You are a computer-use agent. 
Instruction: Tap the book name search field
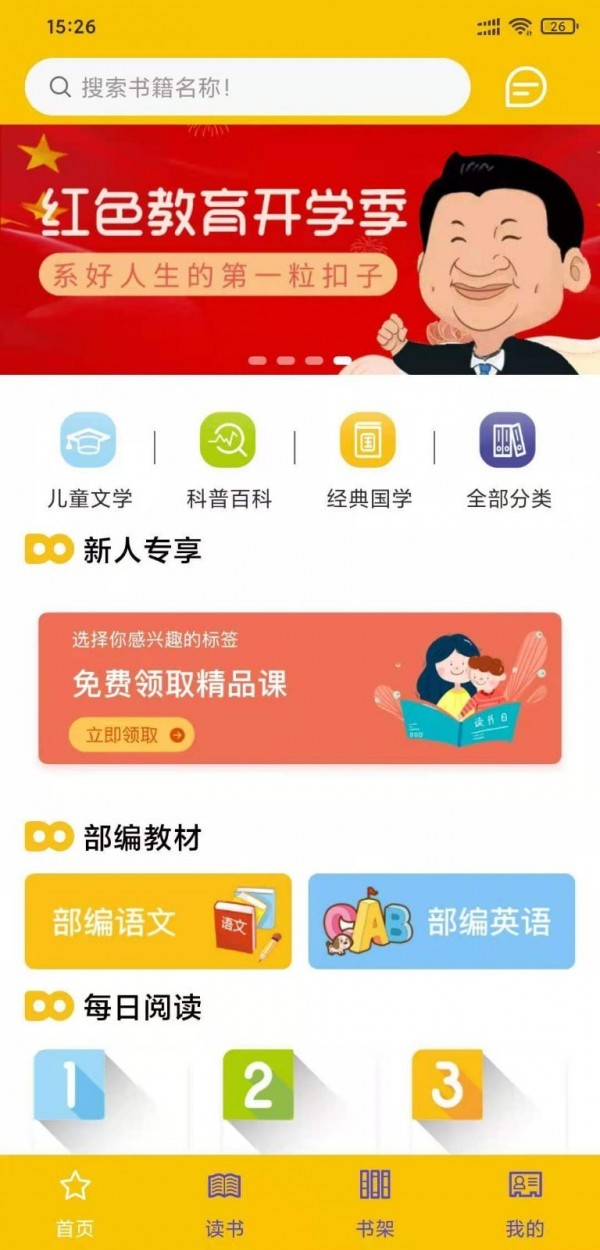click(247, 87)
